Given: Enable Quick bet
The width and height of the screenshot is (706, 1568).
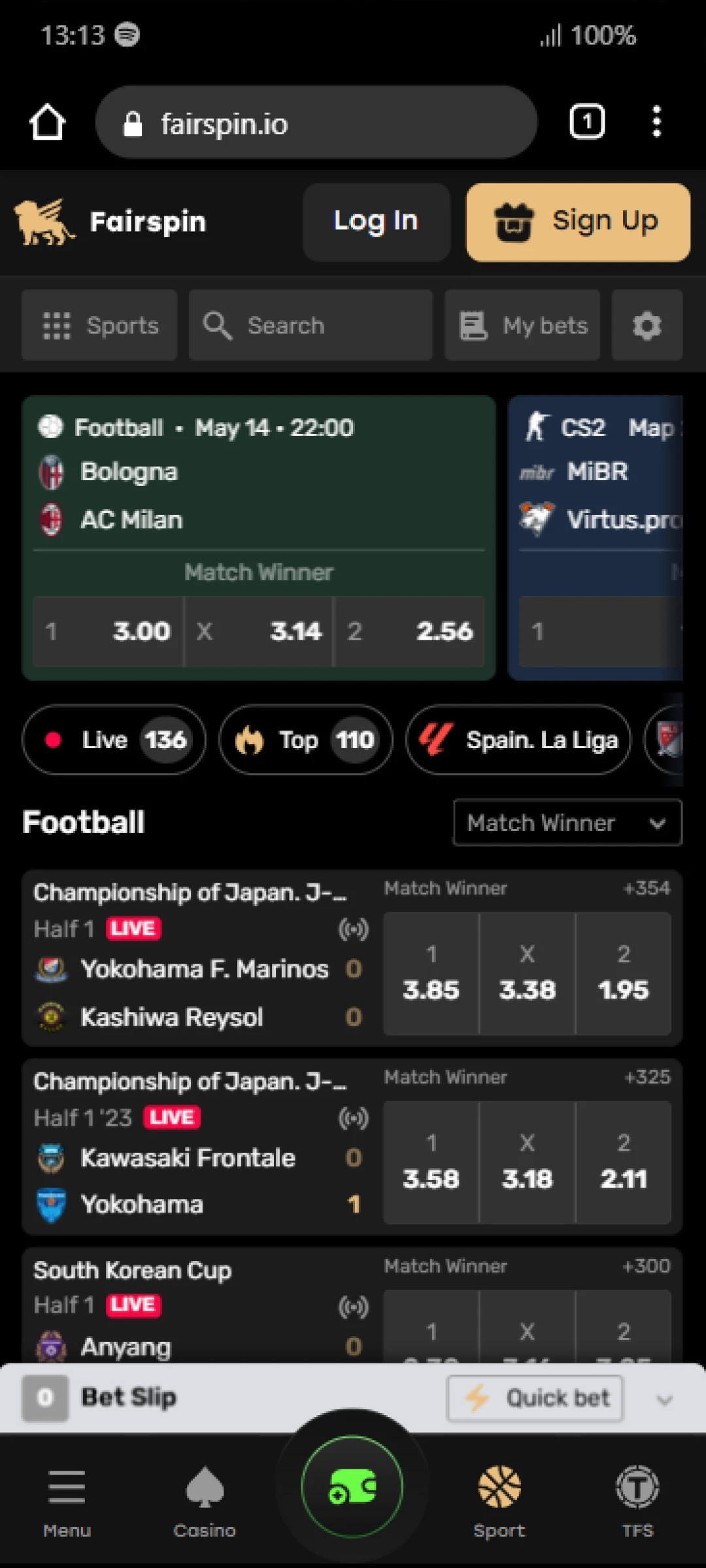Looking at the screenshot, I should pyautogui.click(x=535, y=1398).
